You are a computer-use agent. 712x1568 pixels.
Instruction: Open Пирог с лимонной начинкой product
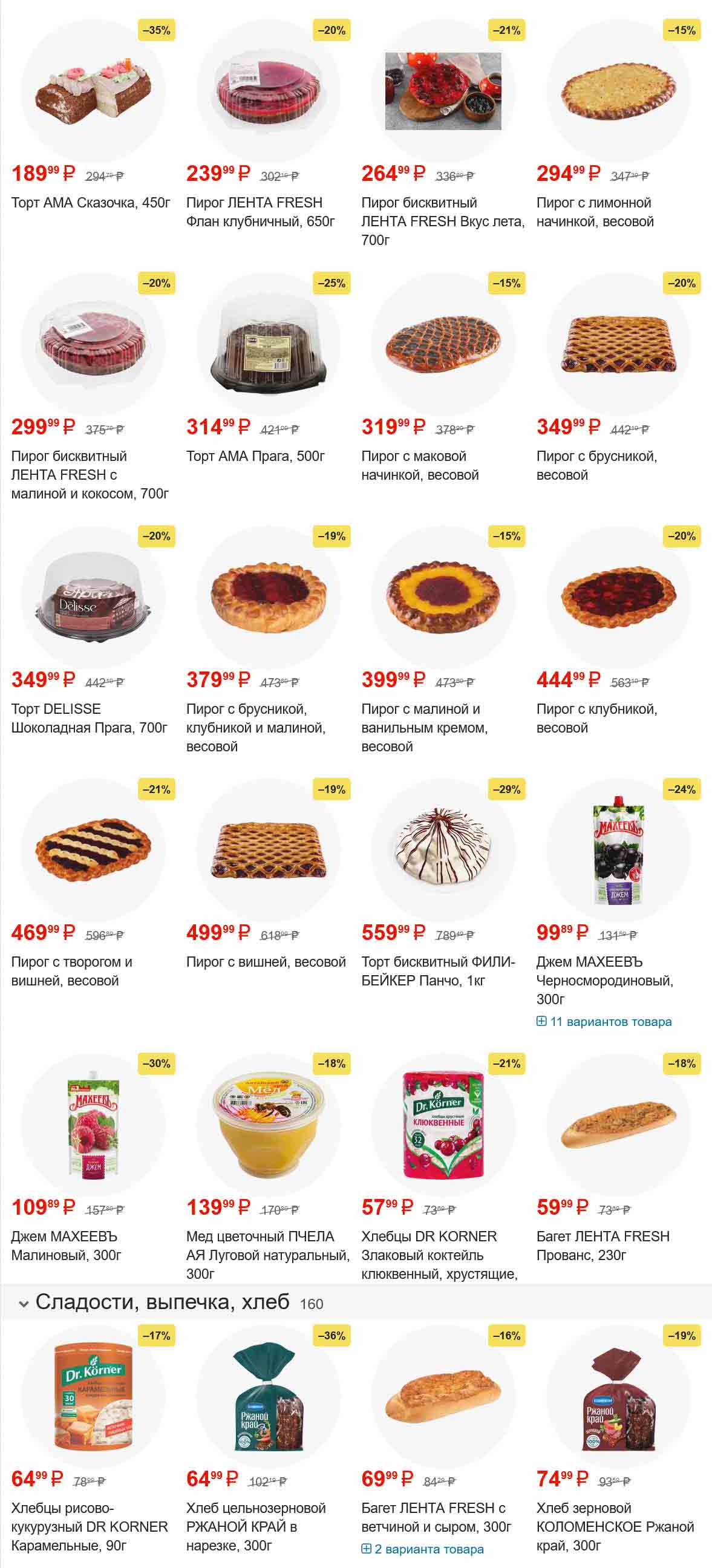coord(595,211)
